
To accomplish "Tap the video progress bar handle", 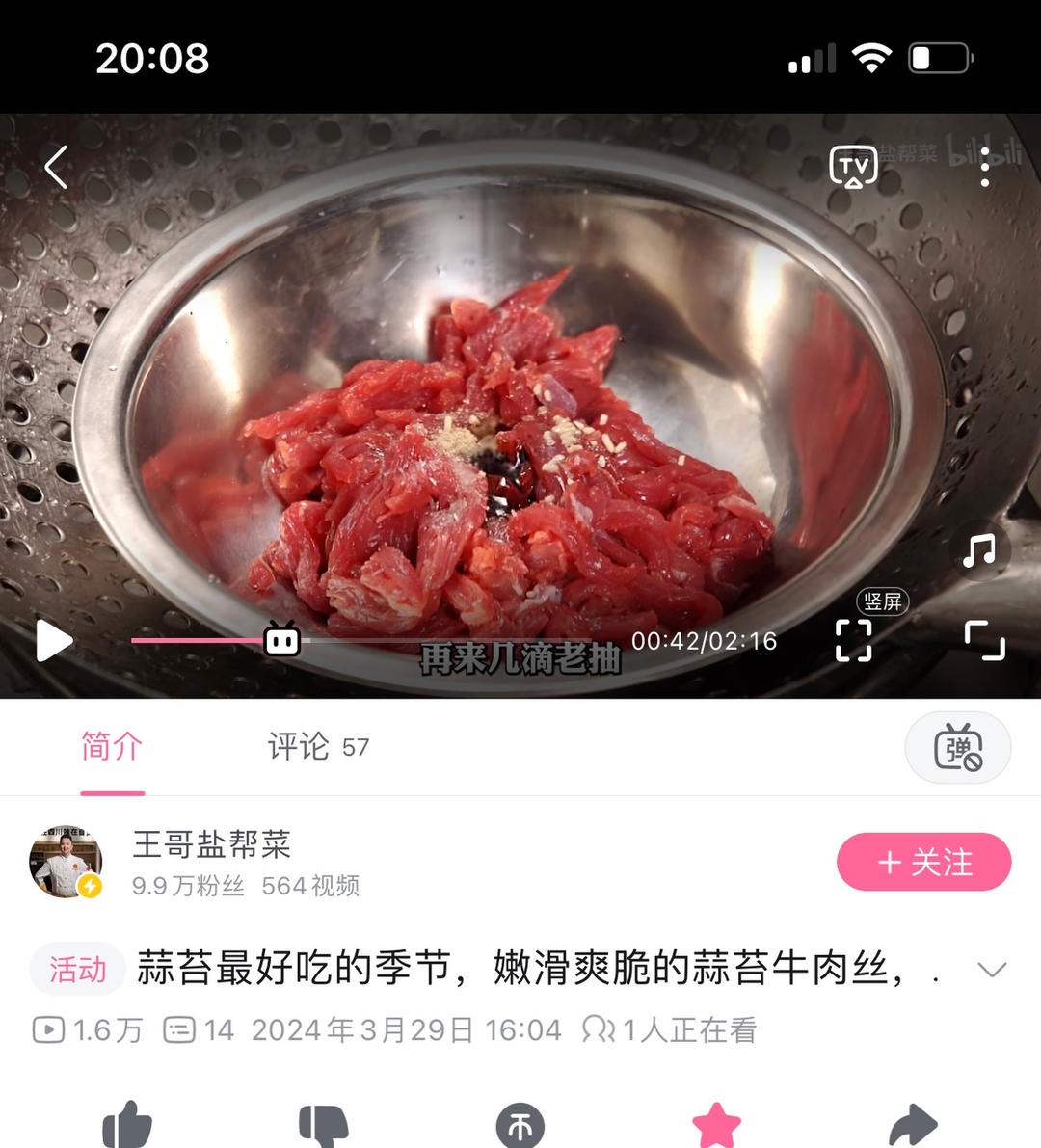I will [282, 640].
